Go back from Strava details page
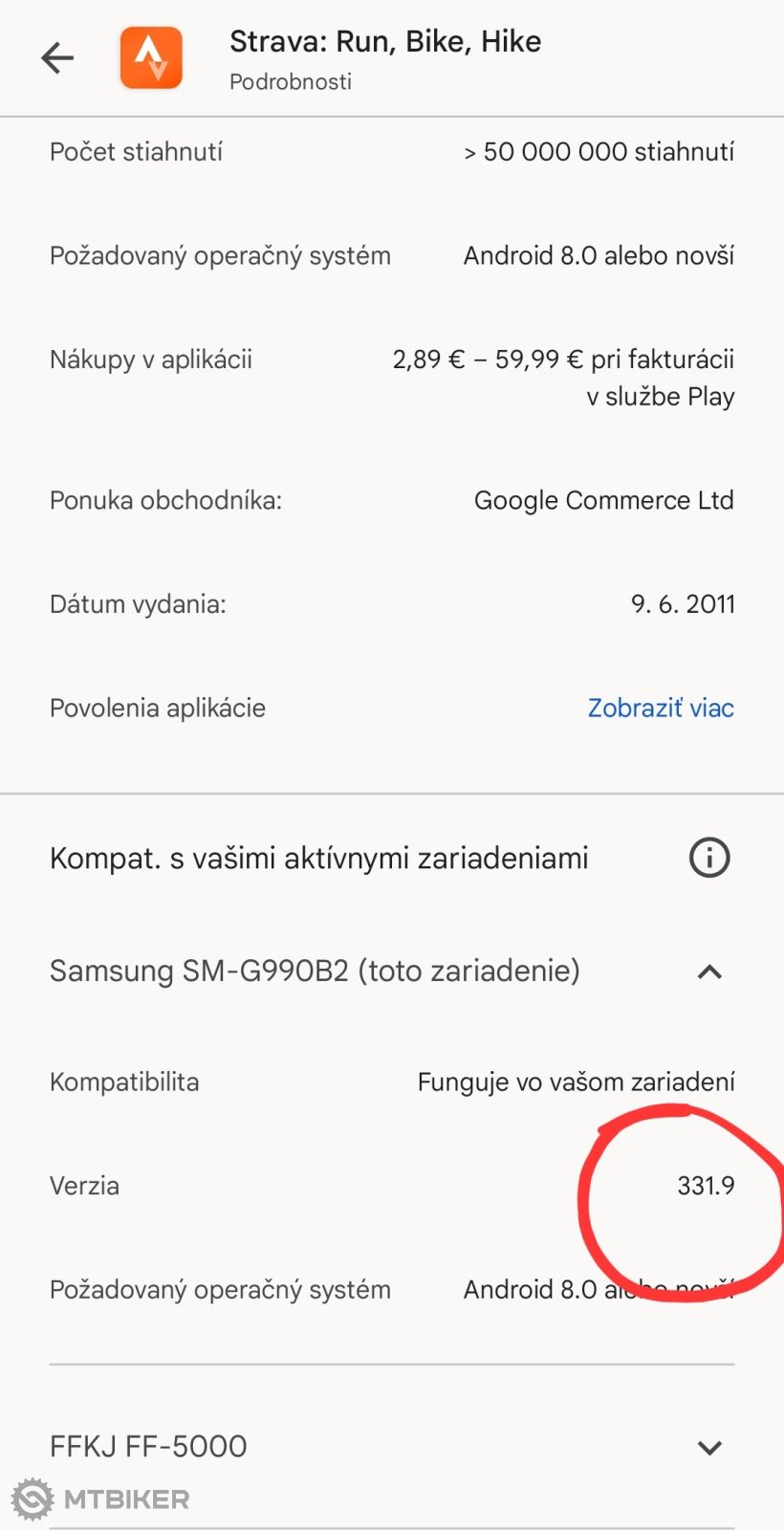 pos(57,58)
